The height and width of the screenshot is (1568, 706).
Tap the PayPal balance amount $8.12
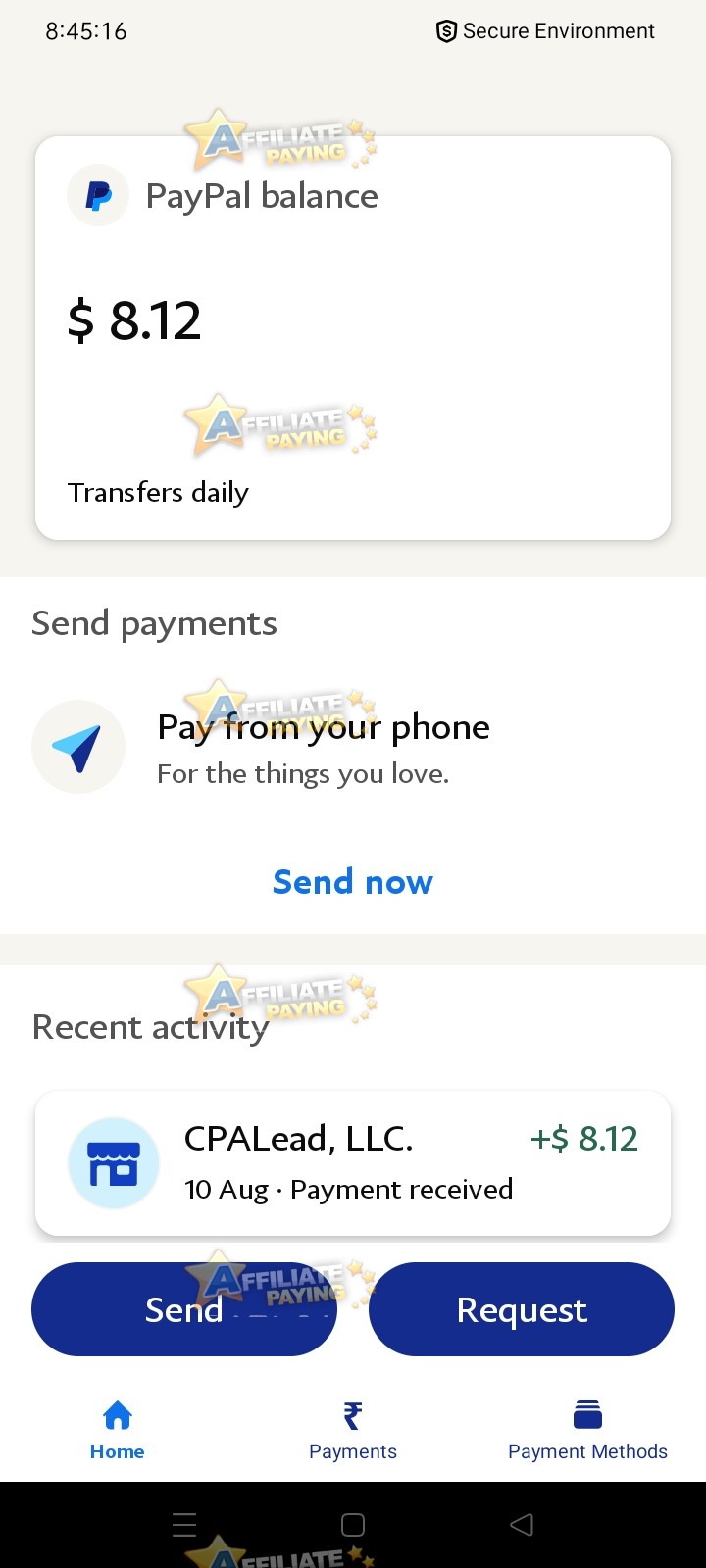pyautogui.click(x=134, y=318)
